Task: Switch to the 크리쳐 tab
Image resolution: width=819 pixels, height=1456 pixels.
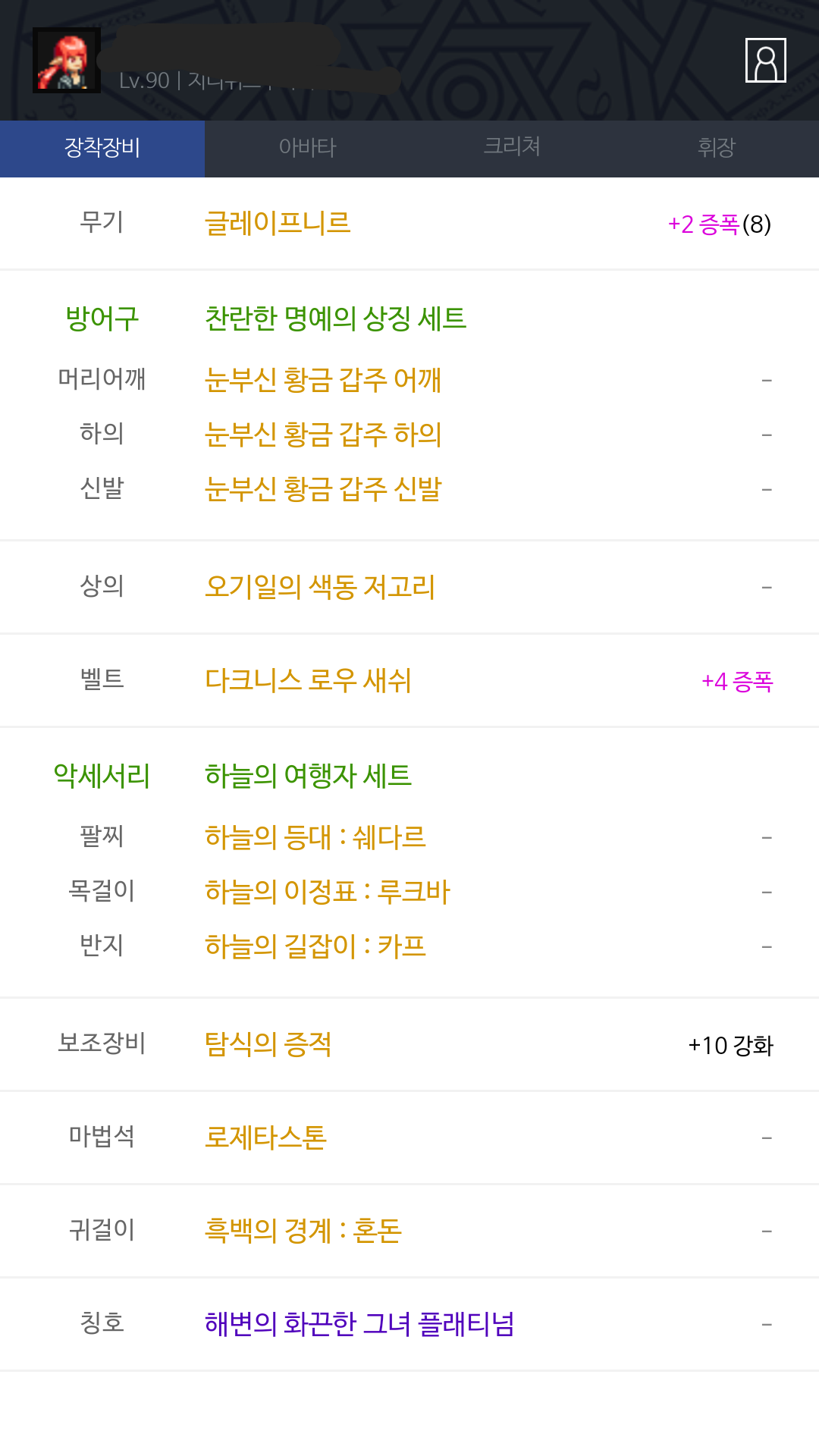Action: pos(512,149)
